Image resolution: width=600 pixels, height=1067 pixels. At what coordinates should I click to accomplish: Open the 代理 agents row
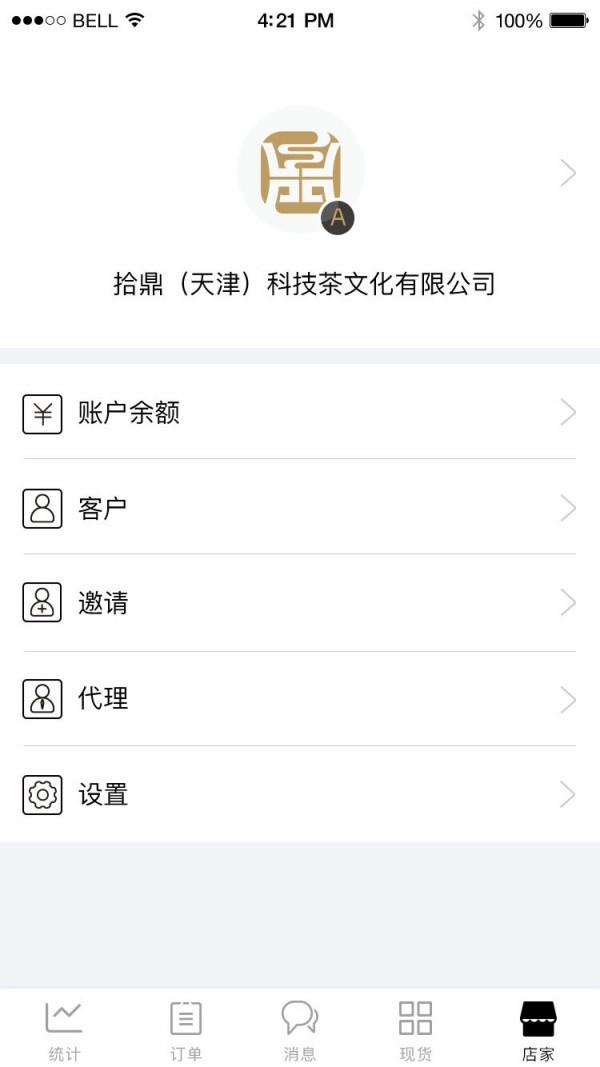tap(300, 698)
